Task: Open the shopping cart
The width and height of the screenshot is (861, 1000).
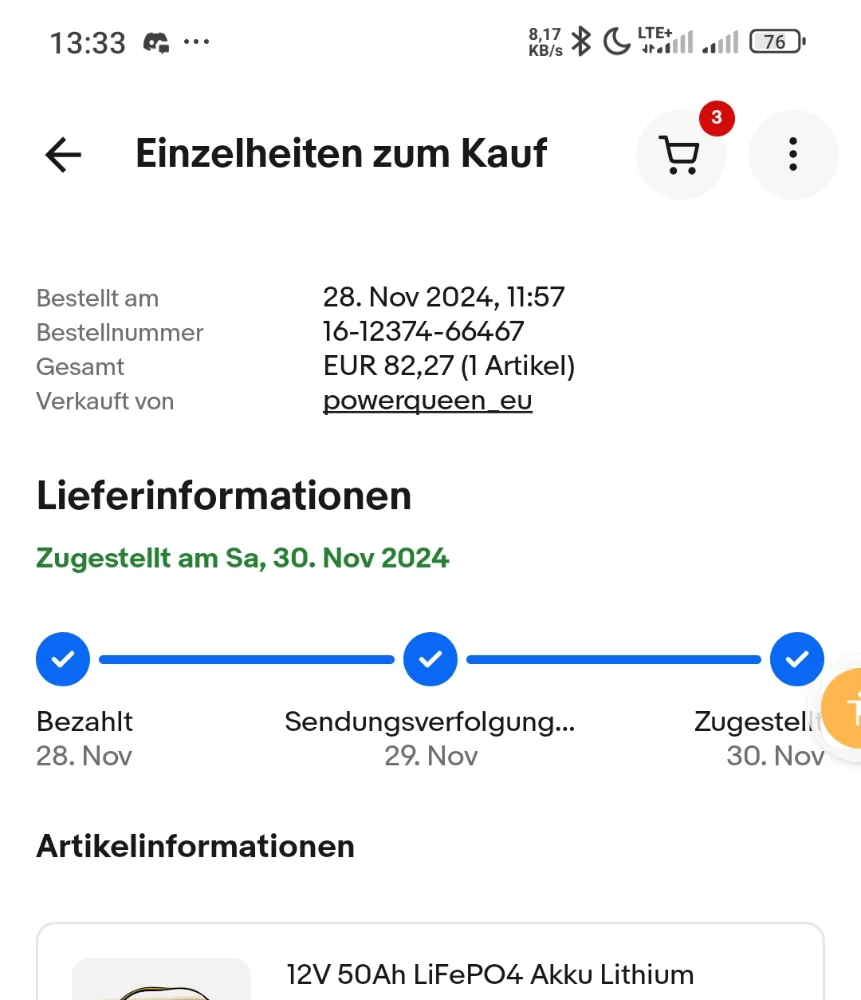Action: 681,155
